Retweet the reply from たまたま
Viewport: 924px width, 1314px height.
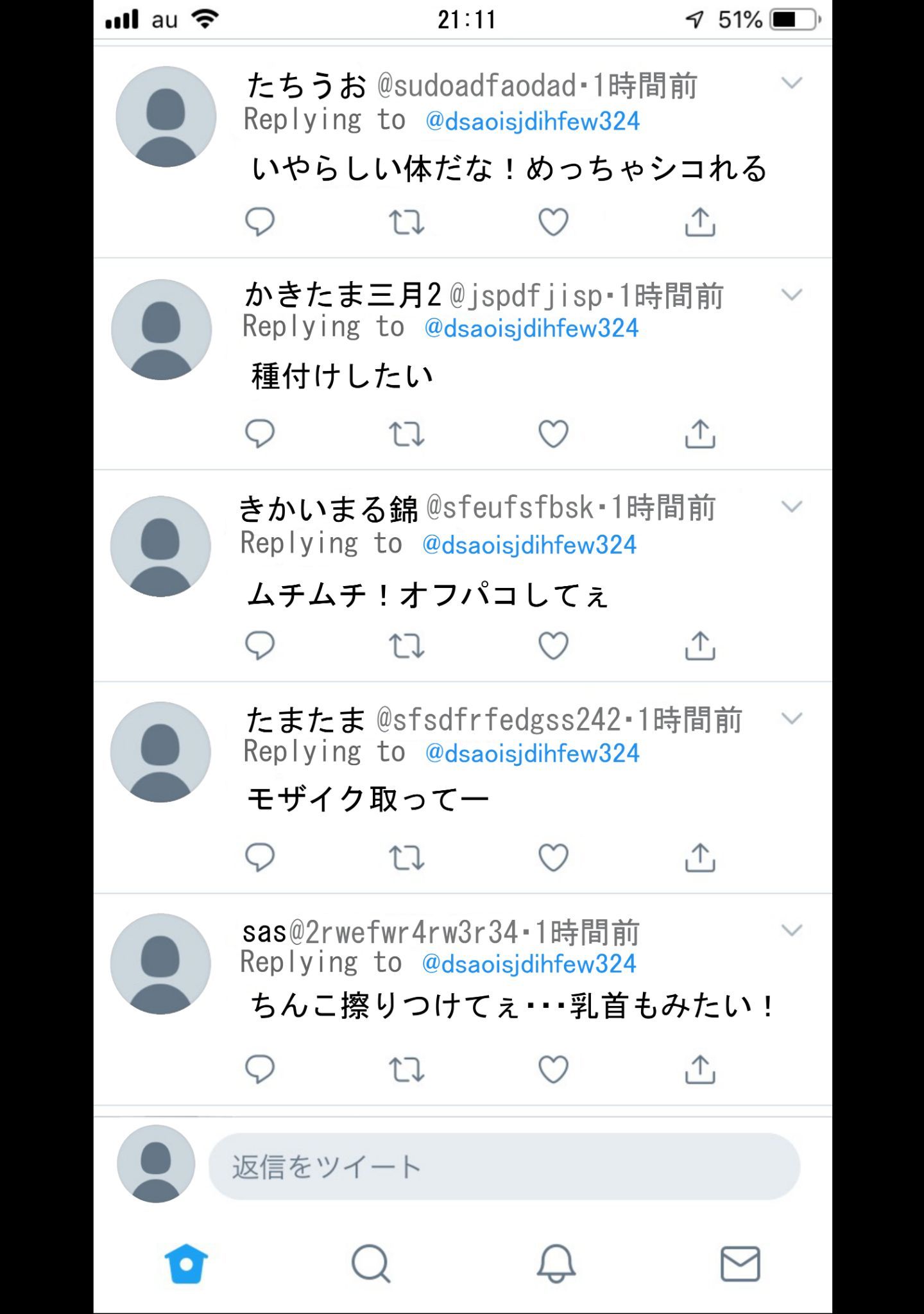(x=406, y=858)
